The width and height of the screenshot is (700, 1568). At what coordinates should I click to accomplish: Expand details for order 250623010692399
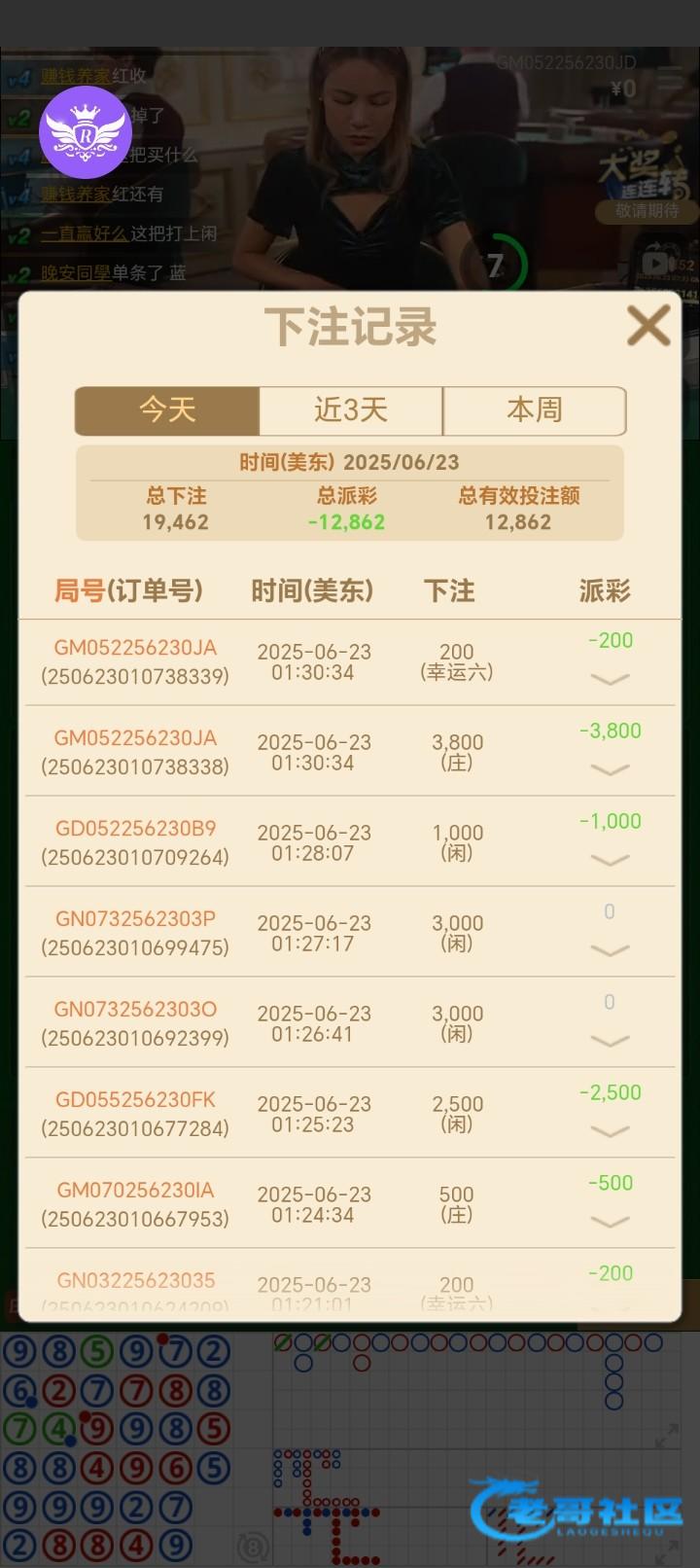pyautogui.click(x=610, y=1041)
